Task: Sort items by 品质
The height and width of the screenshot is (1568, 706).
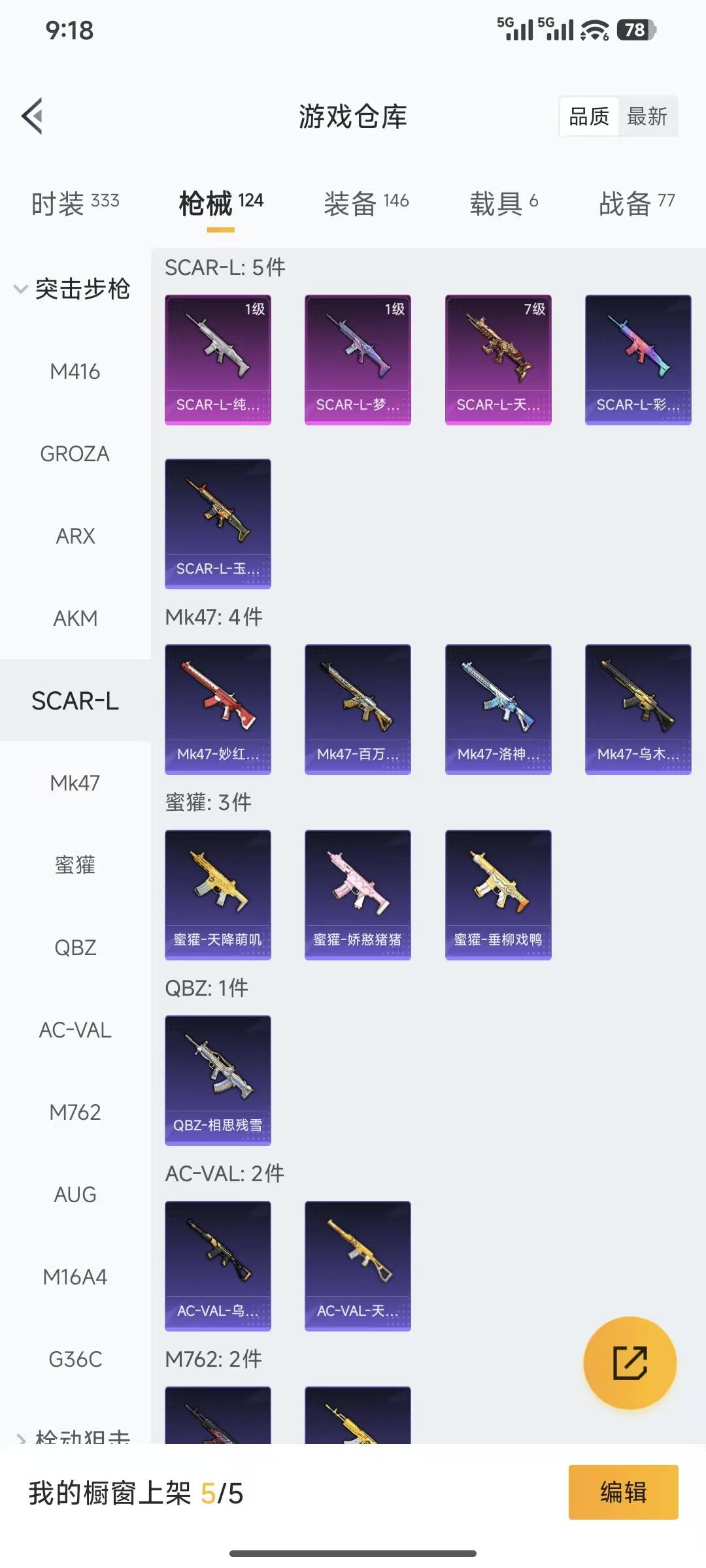Action: [x=589, y=117]
